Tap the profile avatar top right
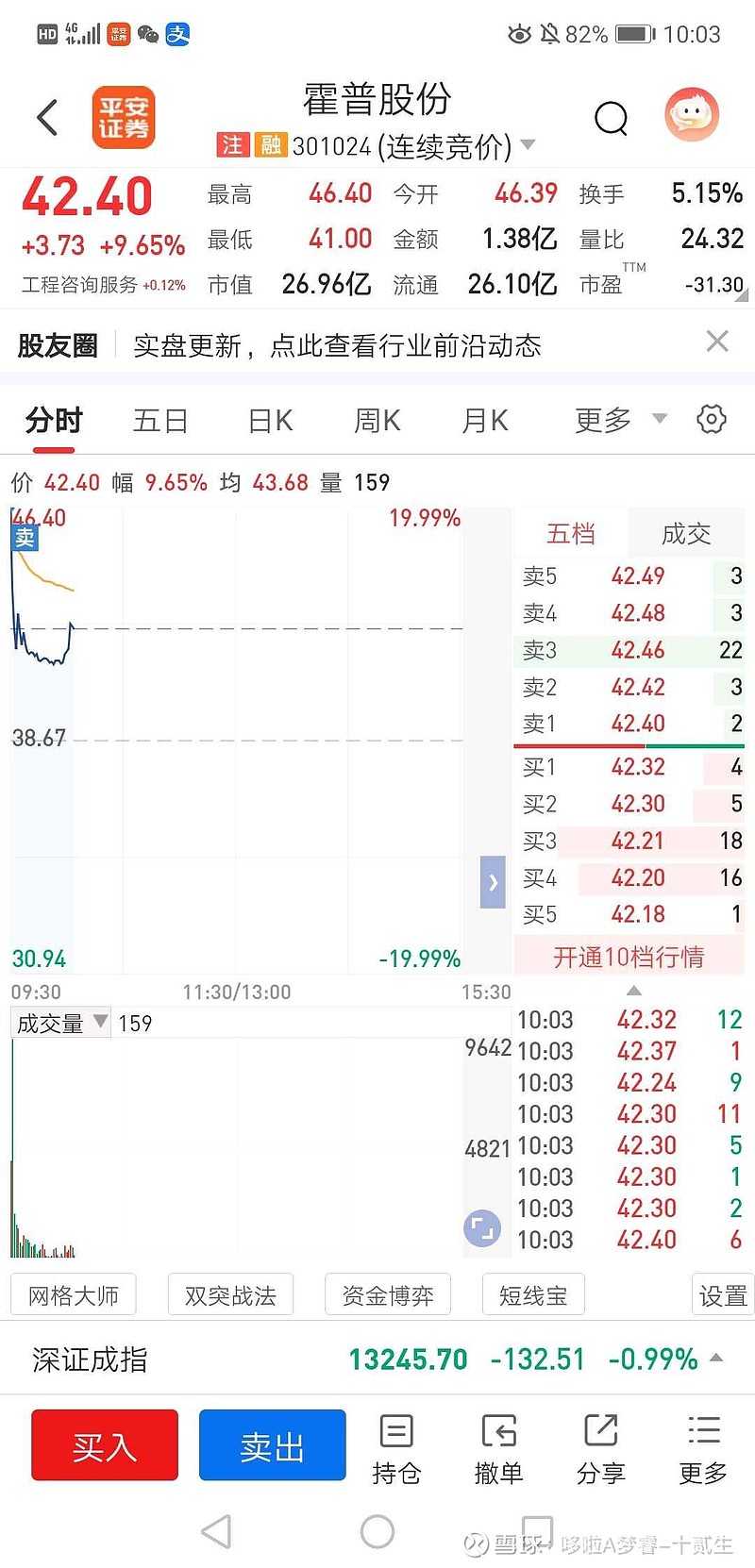 [x=692, y=113]
